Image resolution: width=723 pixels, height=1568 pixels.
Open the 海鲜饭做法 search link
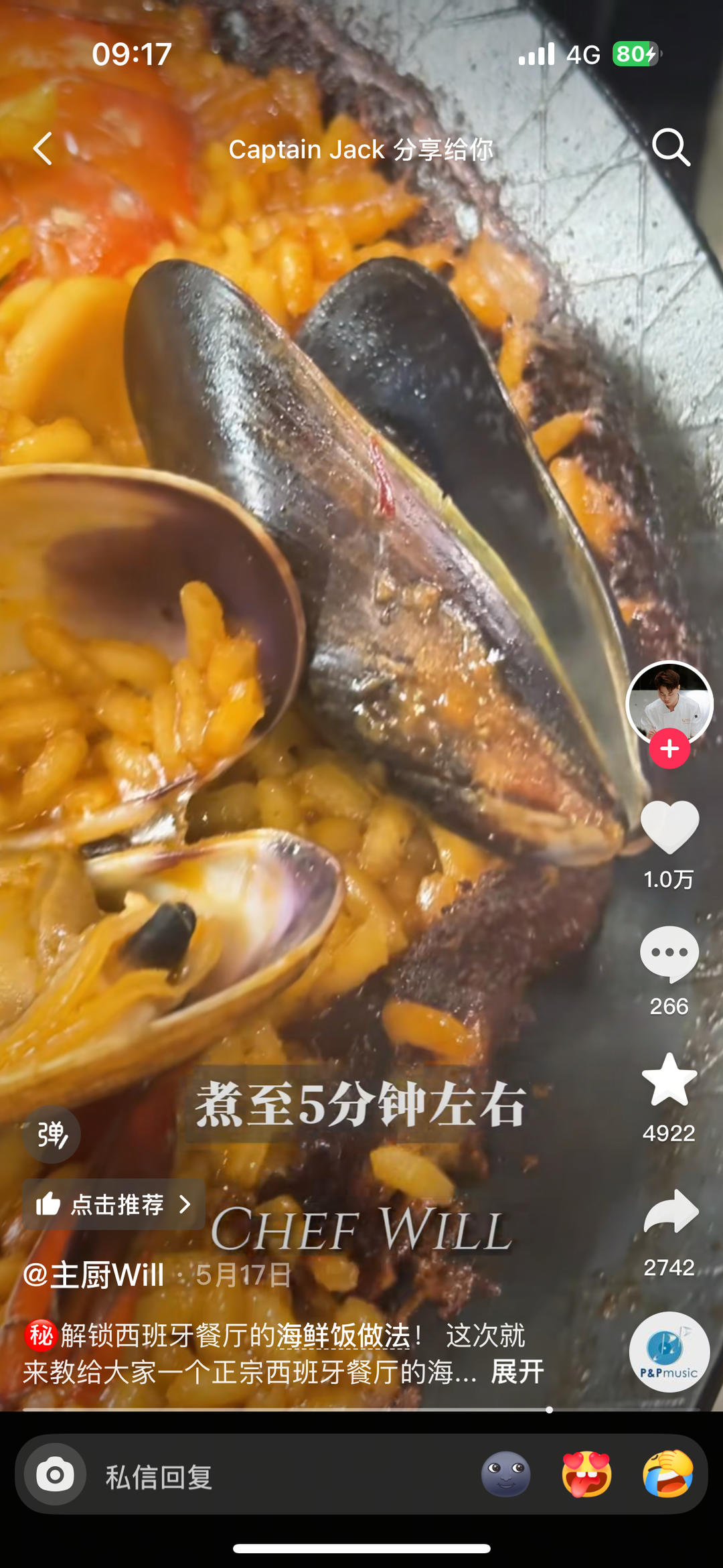(343, 1336)
